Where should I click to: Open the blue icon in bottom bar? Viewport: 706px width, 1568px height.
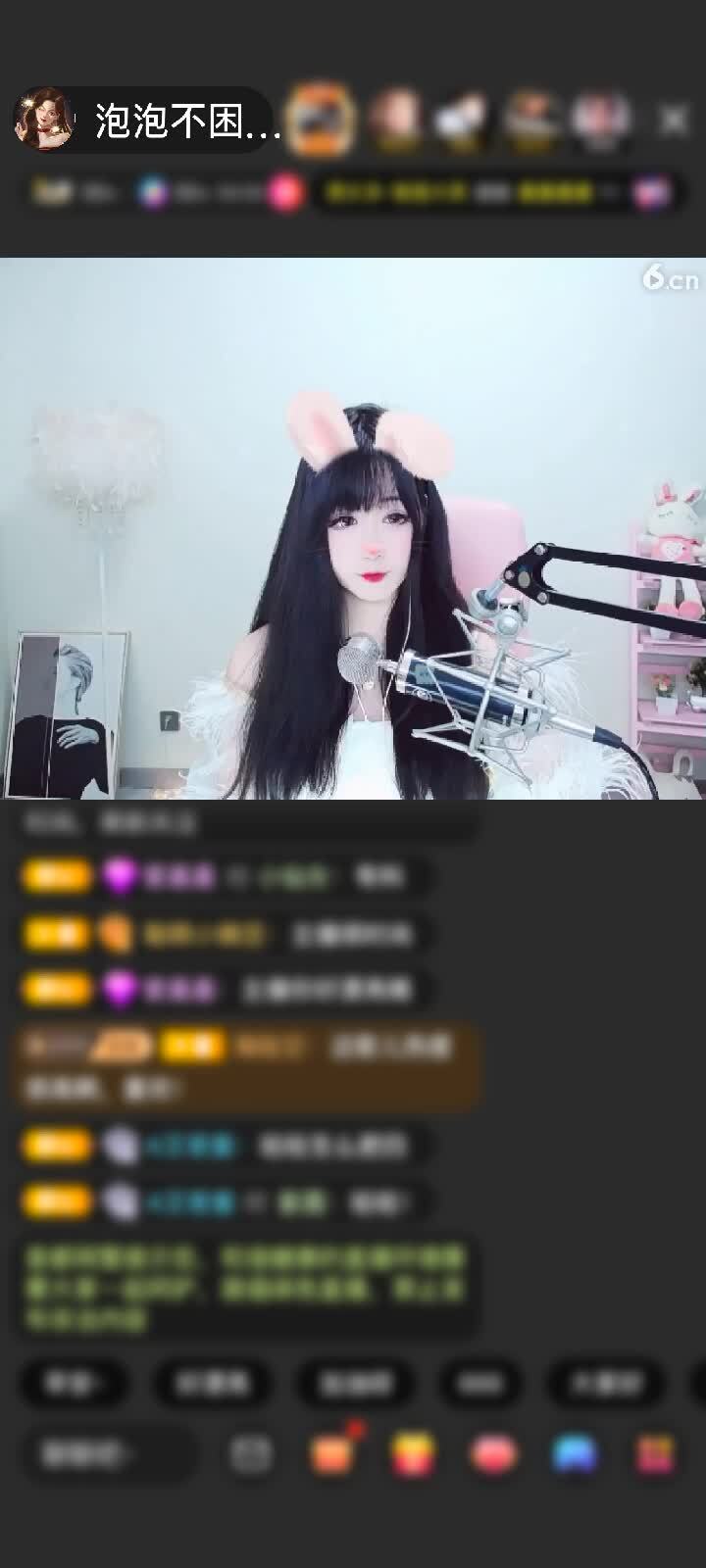(x=575, y=1454)
